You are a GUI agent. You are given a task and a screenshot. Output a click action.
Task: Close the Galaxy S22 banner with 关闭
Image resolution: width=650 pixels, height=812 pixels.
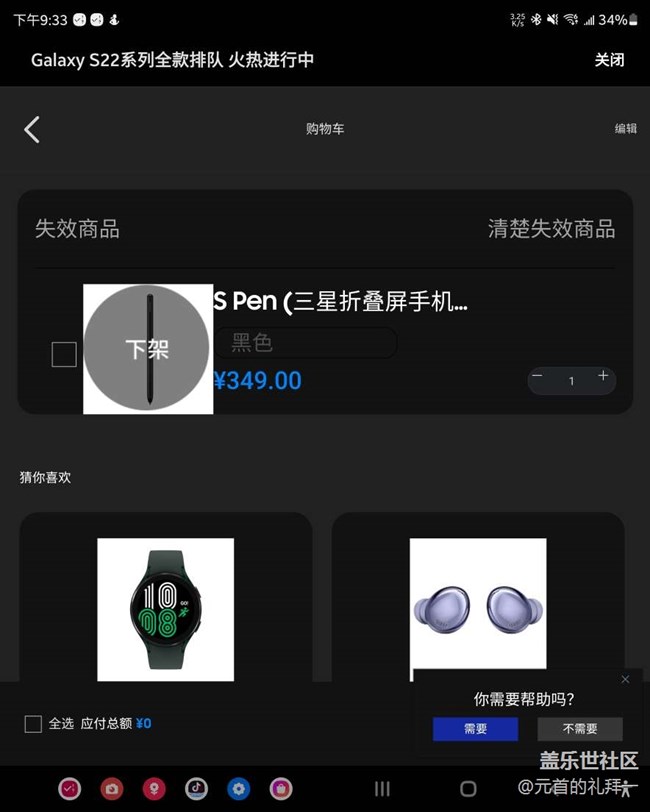click(x=609, y=60)
